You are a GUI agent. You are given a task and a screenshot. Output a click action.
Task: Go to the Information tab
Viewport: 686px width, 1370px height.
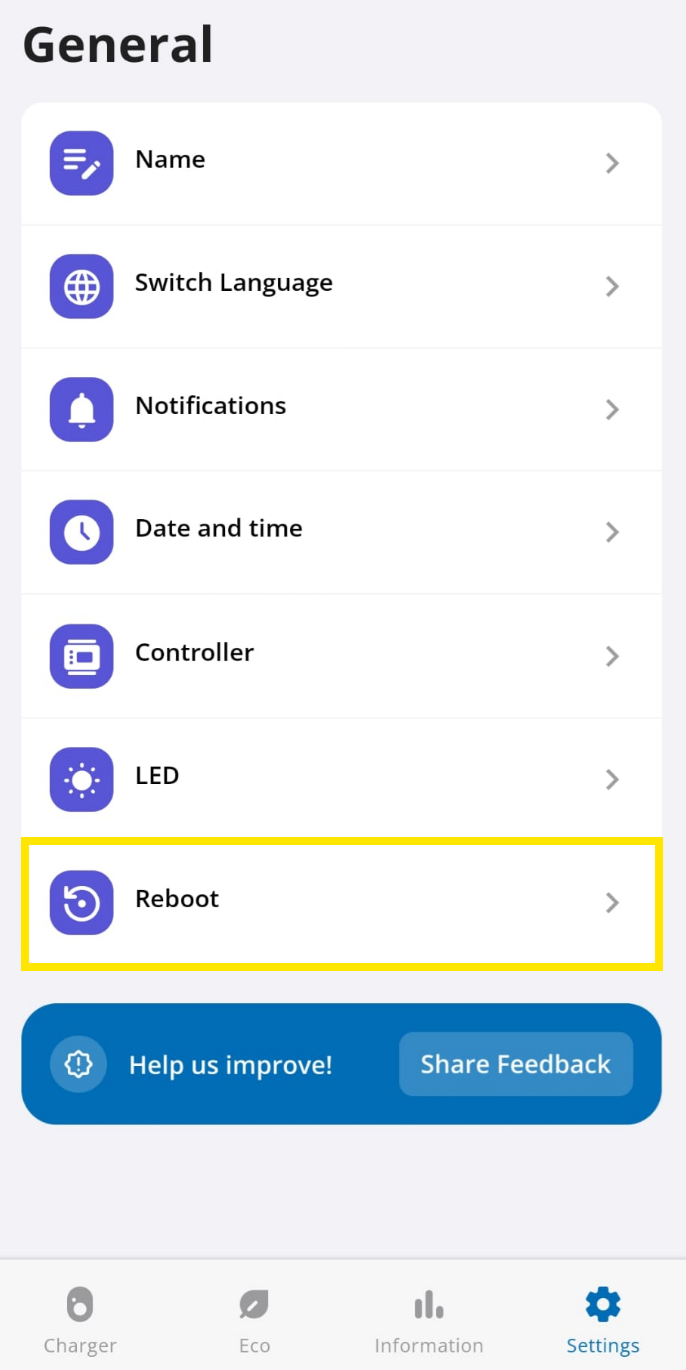[x=428, y=1320]
